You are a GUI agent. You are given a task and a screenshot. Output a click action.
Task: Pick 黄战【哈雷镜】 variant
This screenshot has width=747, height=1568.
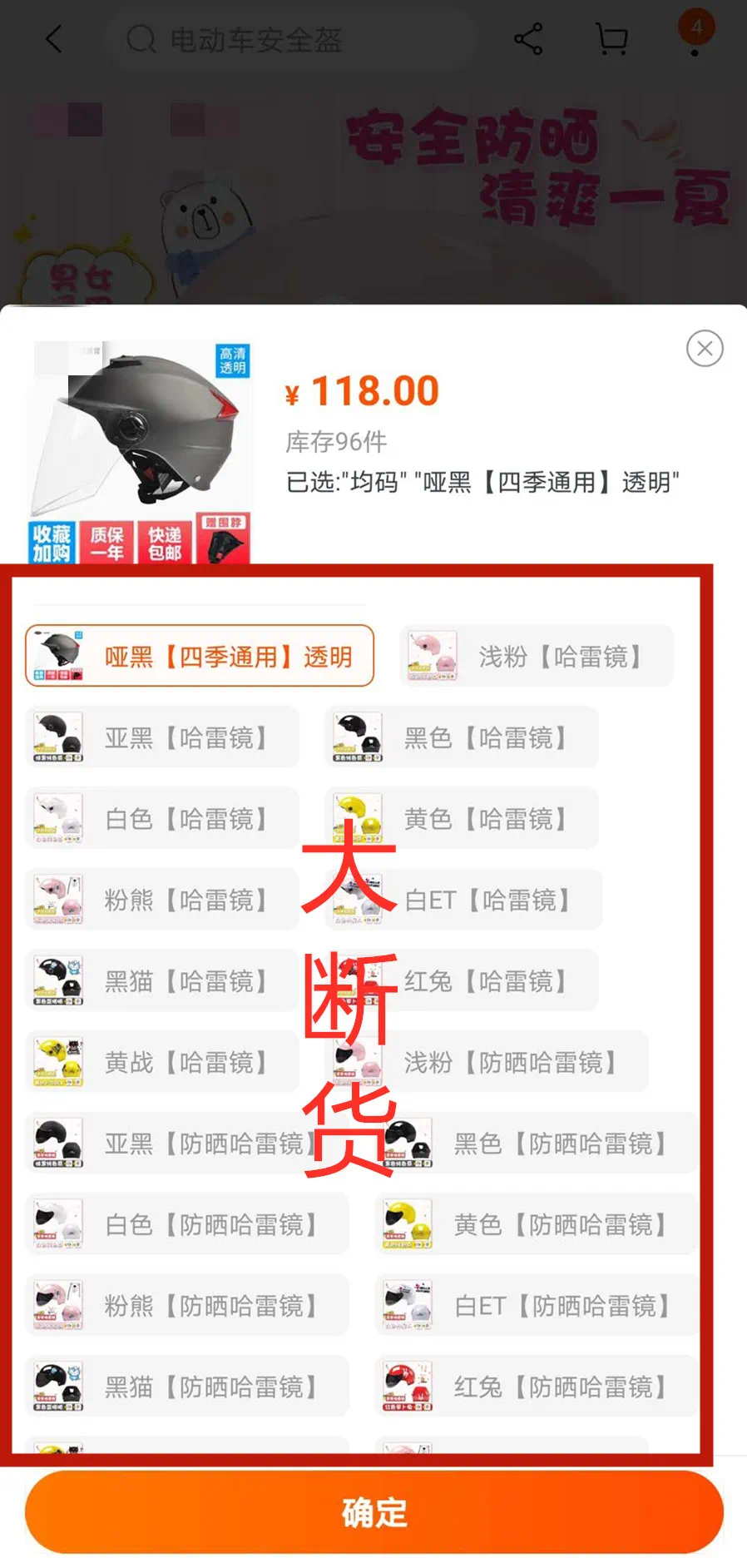tap(162, 1062)
